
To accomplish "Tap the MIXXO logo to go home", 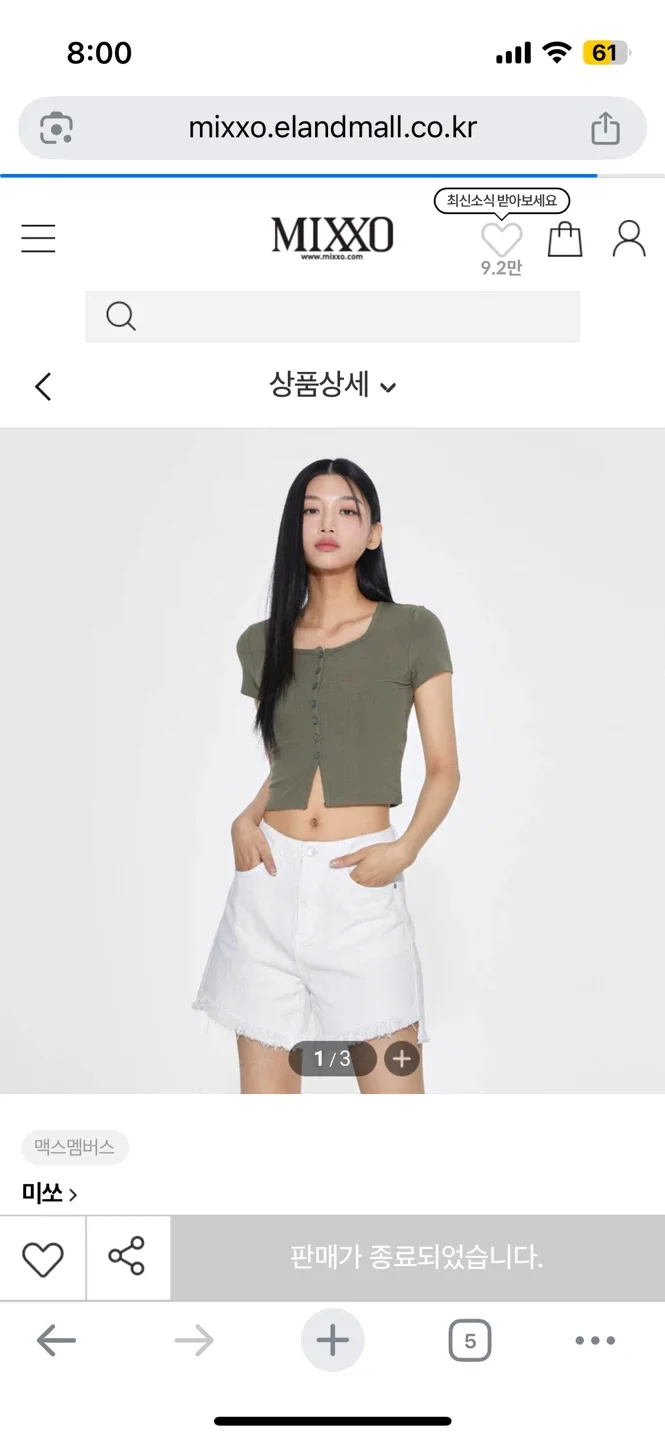I will pos(332,238).
